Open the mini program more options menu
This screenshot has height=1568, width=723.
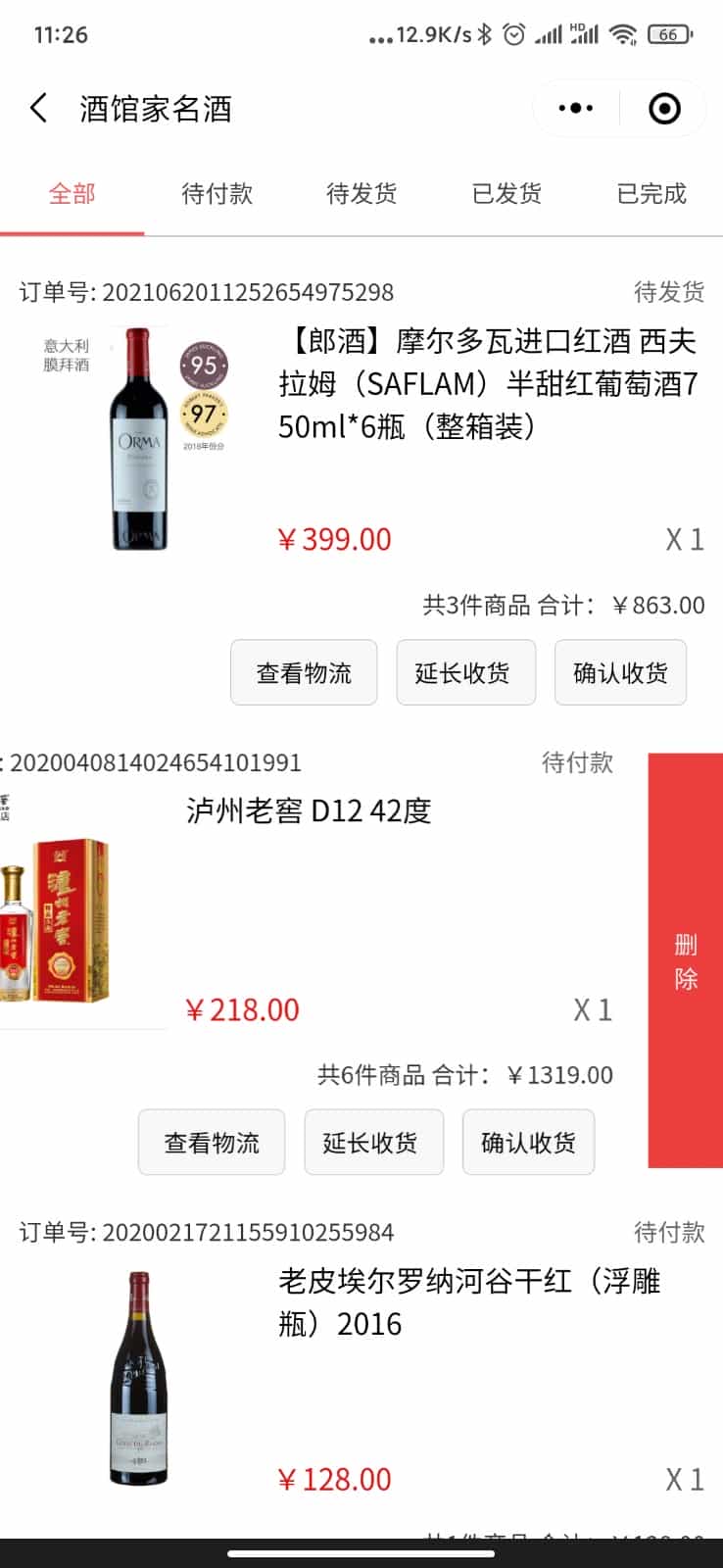[x=576, y=108]
